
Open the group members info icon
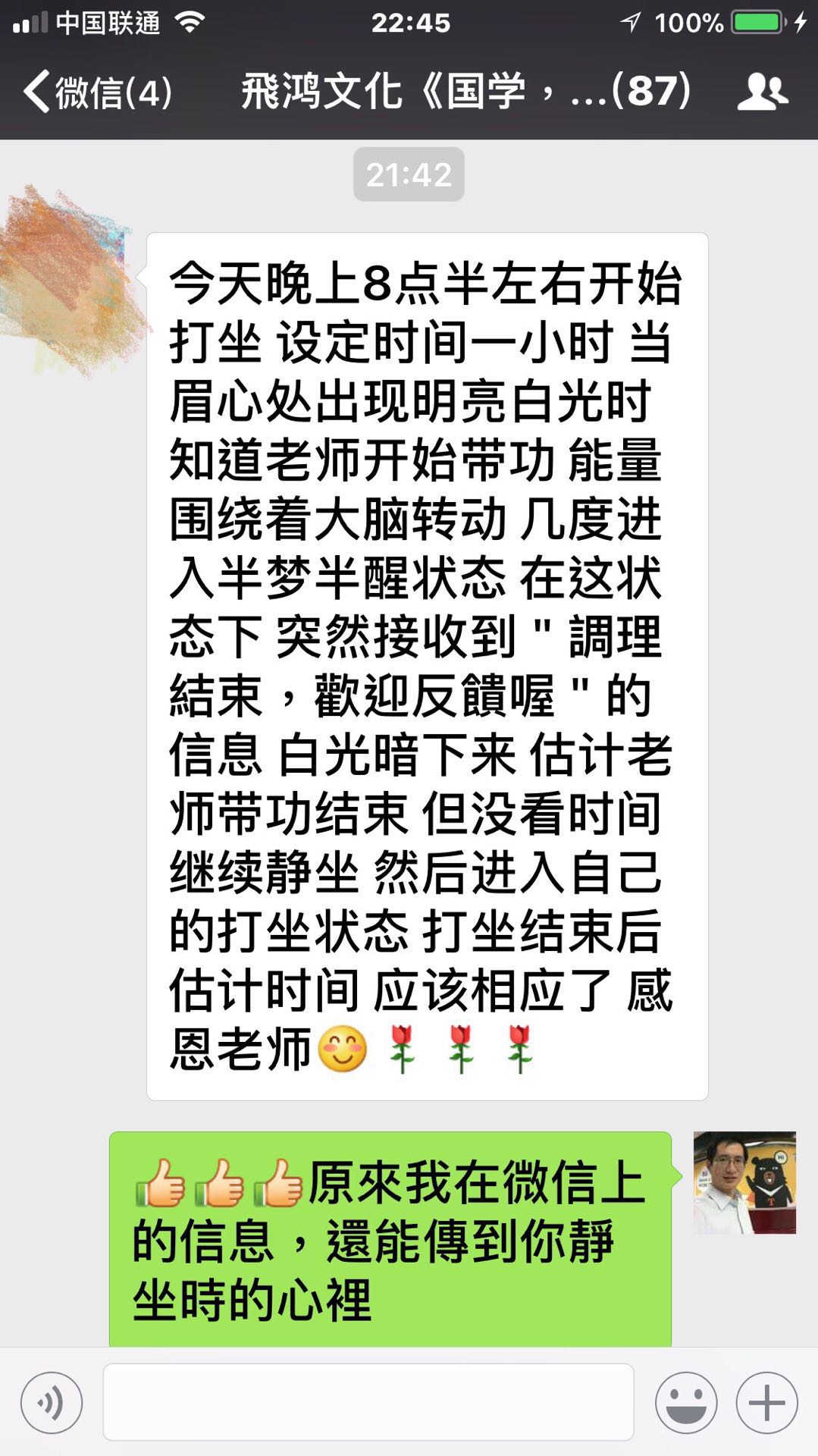(x=763, y=93)
